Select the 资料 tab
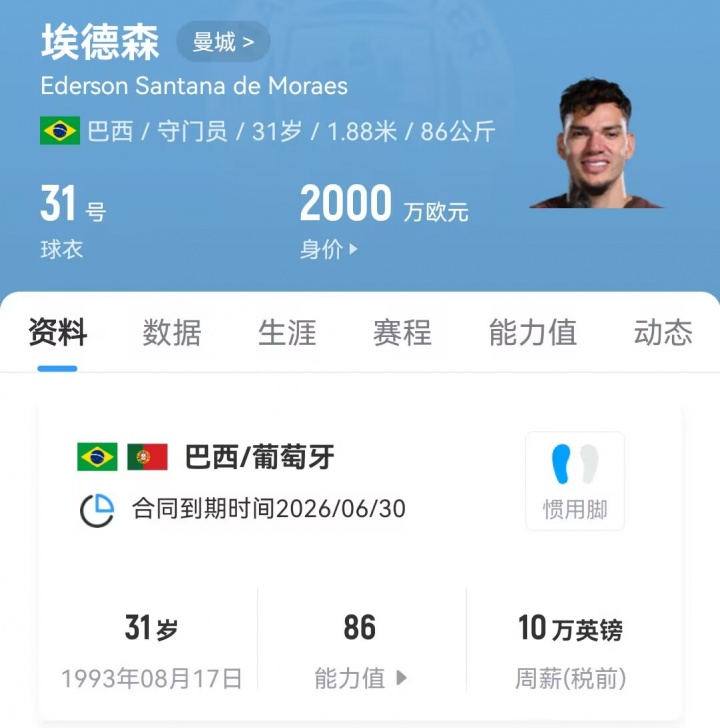This screenshot has height=728, width=720. (x=58, y=333)
